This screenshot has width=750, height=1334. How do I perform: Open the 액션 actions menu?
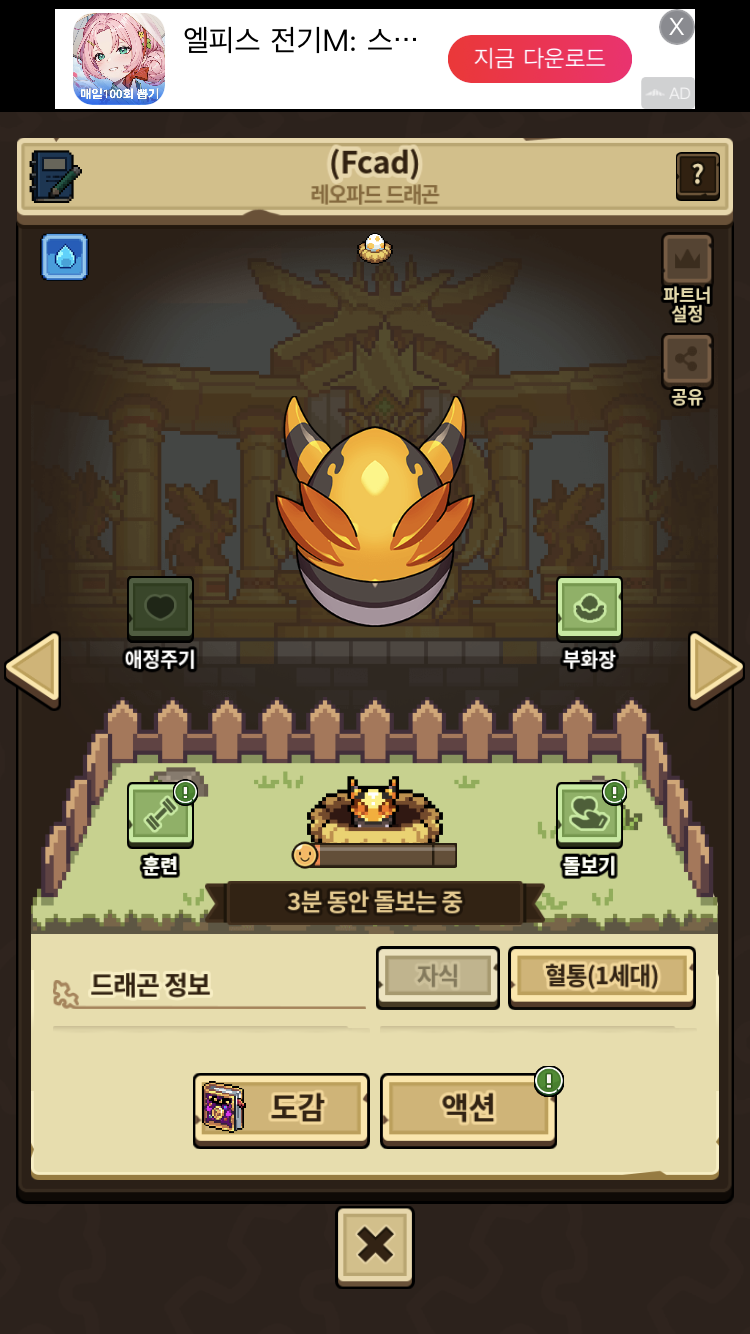click(468, 1109)
